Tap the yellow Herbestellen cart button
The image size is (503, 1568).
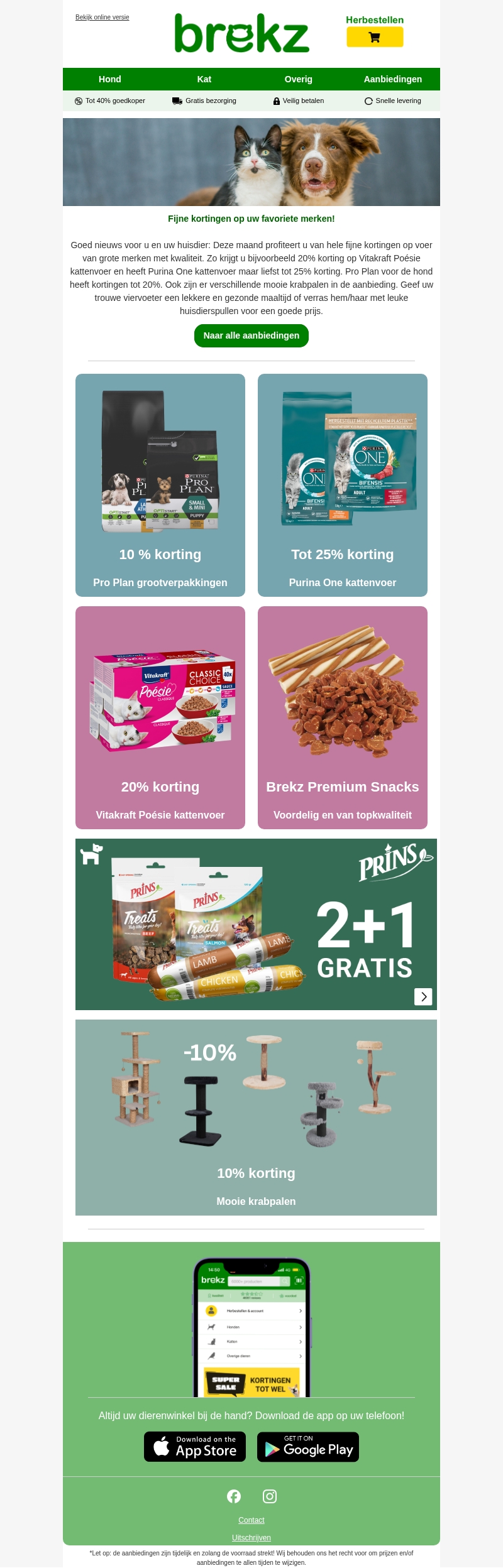pyautogui.click(x=375, y=37)
